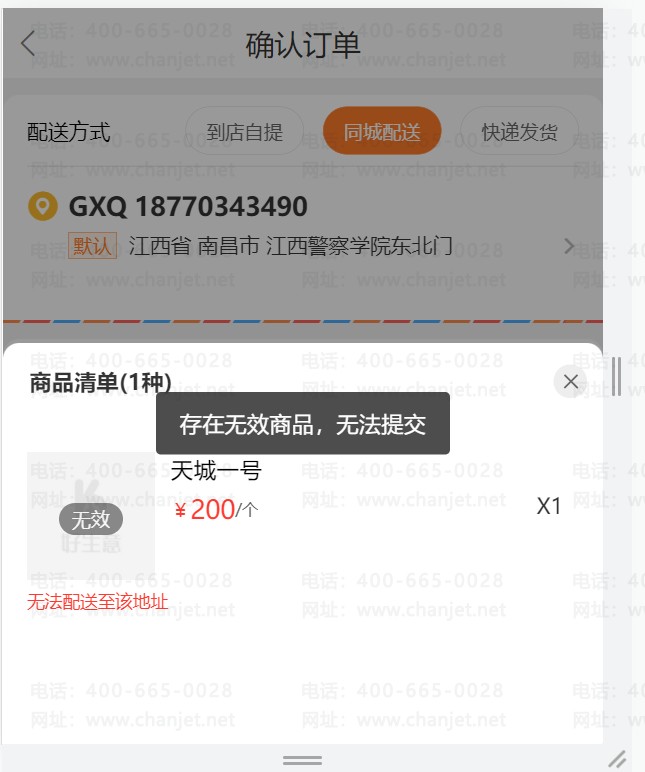Open the address row for GXQ 18770343490

[300, 226]
